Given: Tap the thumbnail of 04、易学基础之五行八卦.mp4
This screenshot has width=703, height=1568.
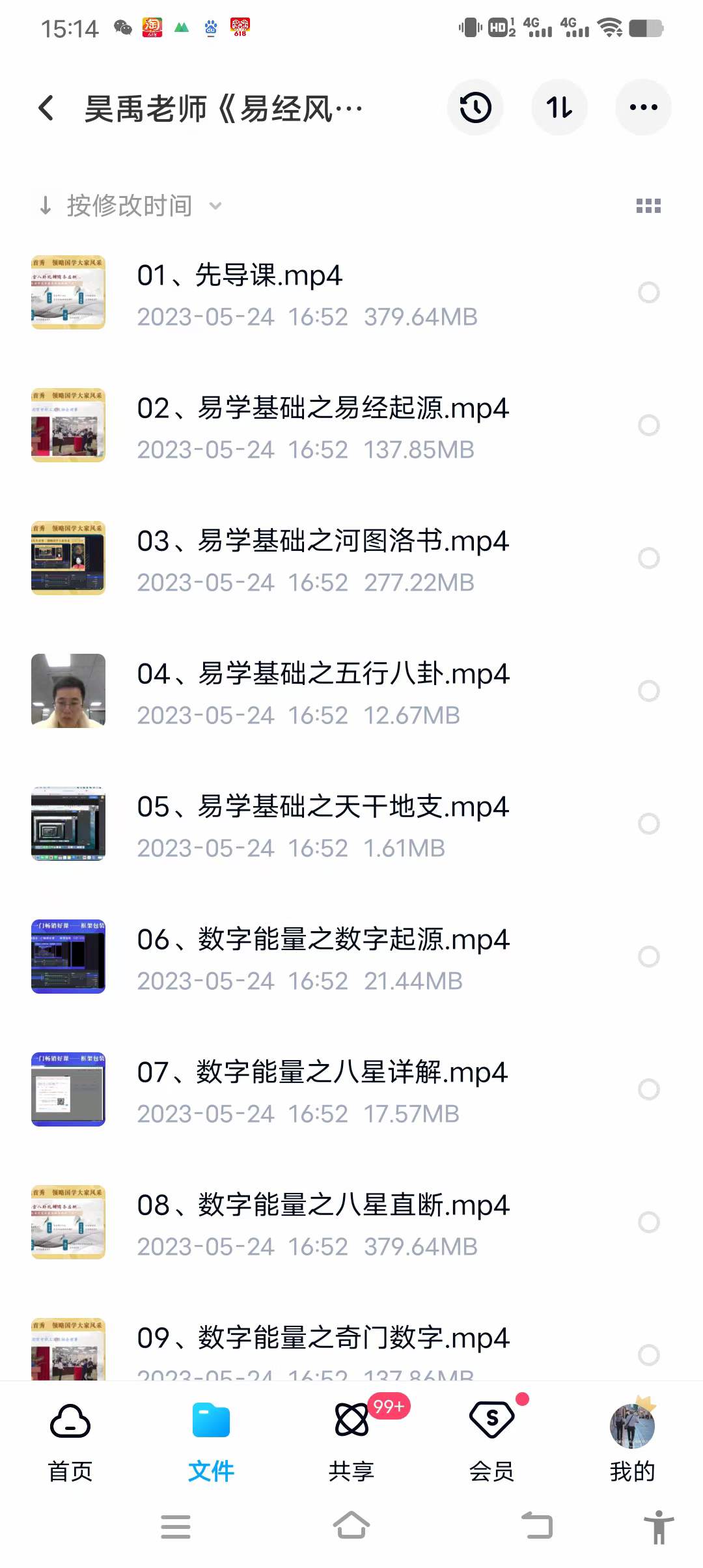Looking at the screenshot, I should [68, 690].
